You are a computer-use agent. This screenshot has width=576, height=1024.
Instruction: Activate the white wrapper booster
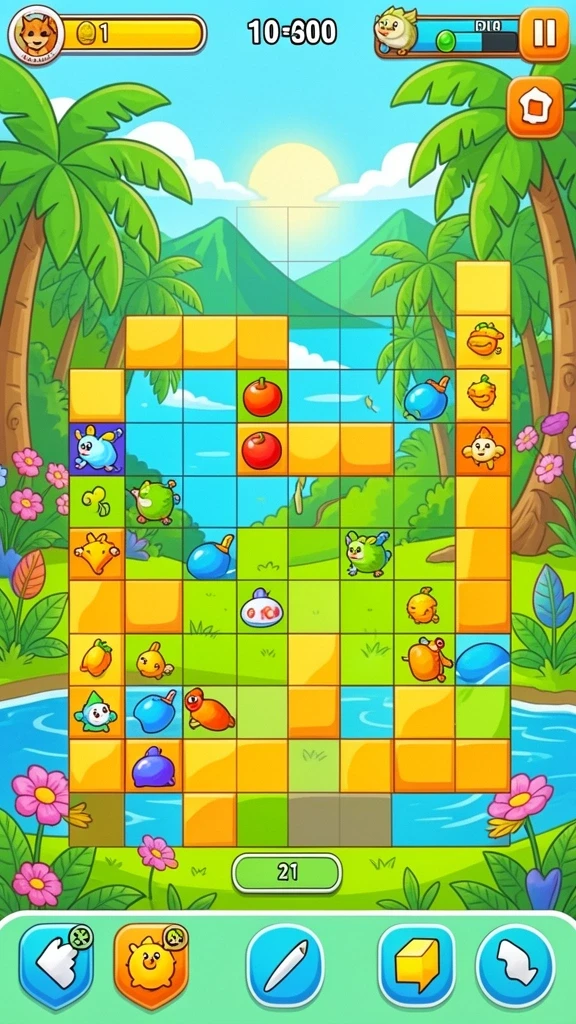pos(516,965)
